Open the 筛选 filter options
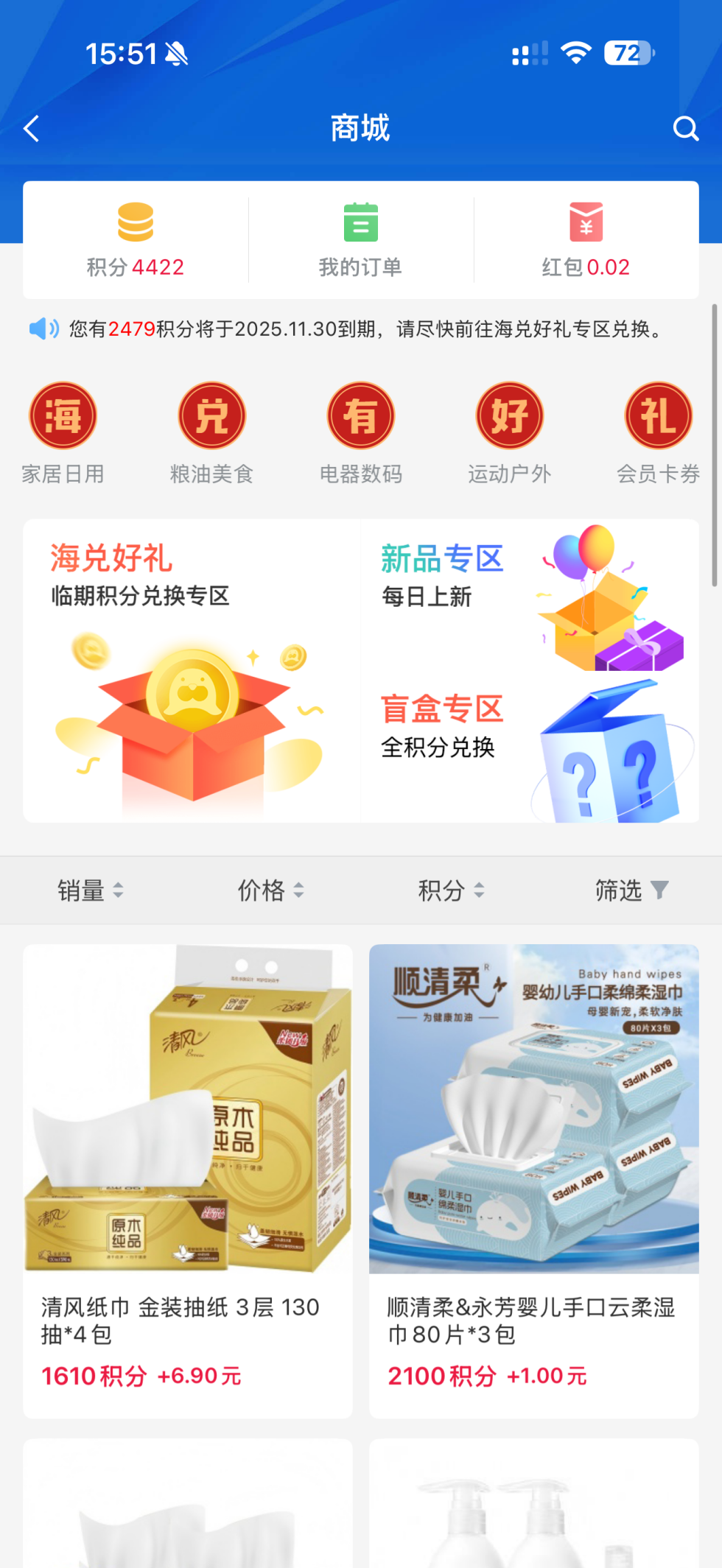Screen dimensions: 722x1568 pyautogui.click(x=631, y=890)
